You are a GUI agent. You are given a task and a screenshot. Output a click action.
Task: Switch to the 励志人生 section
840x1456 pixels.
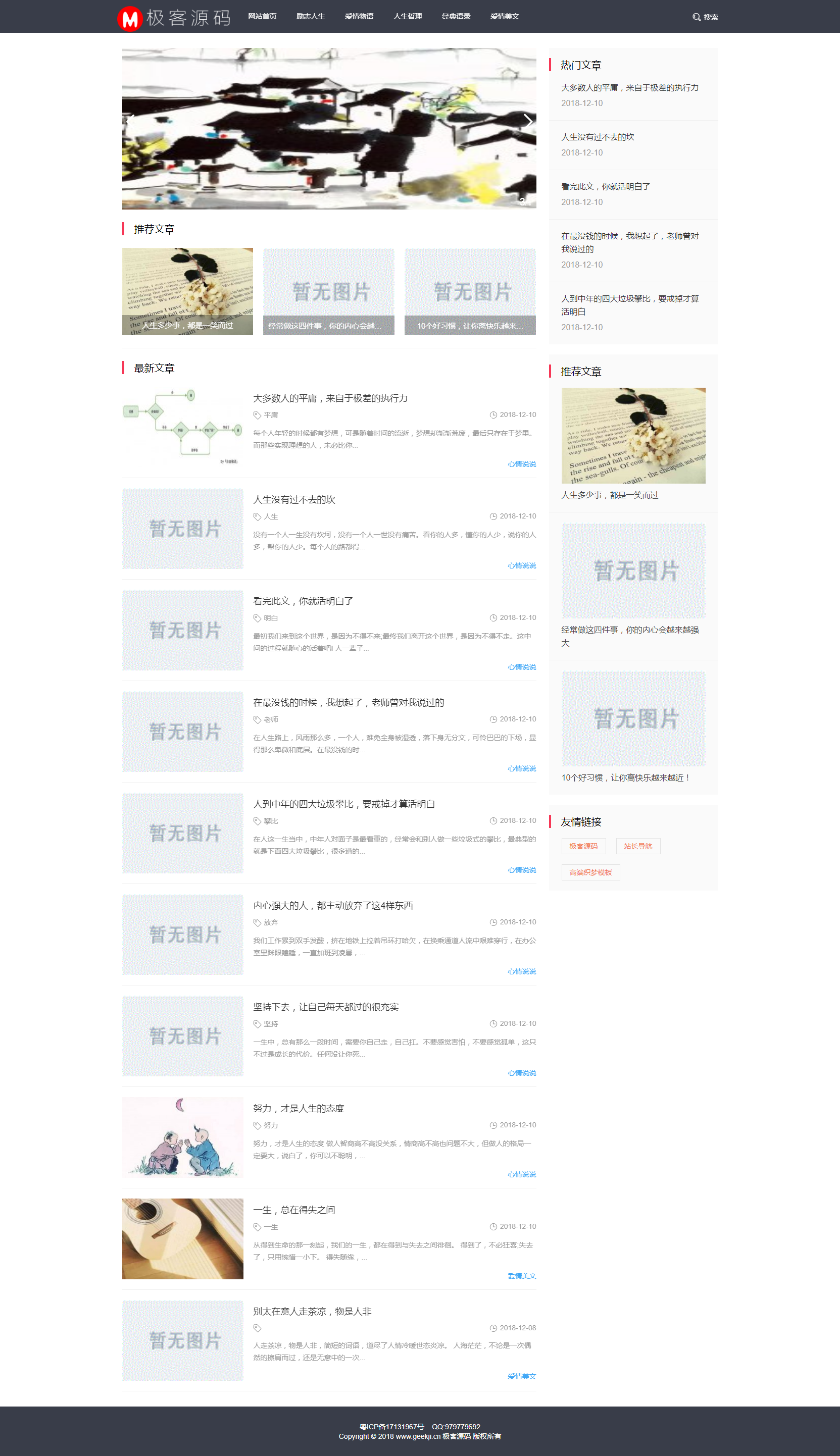click(310, 16)
